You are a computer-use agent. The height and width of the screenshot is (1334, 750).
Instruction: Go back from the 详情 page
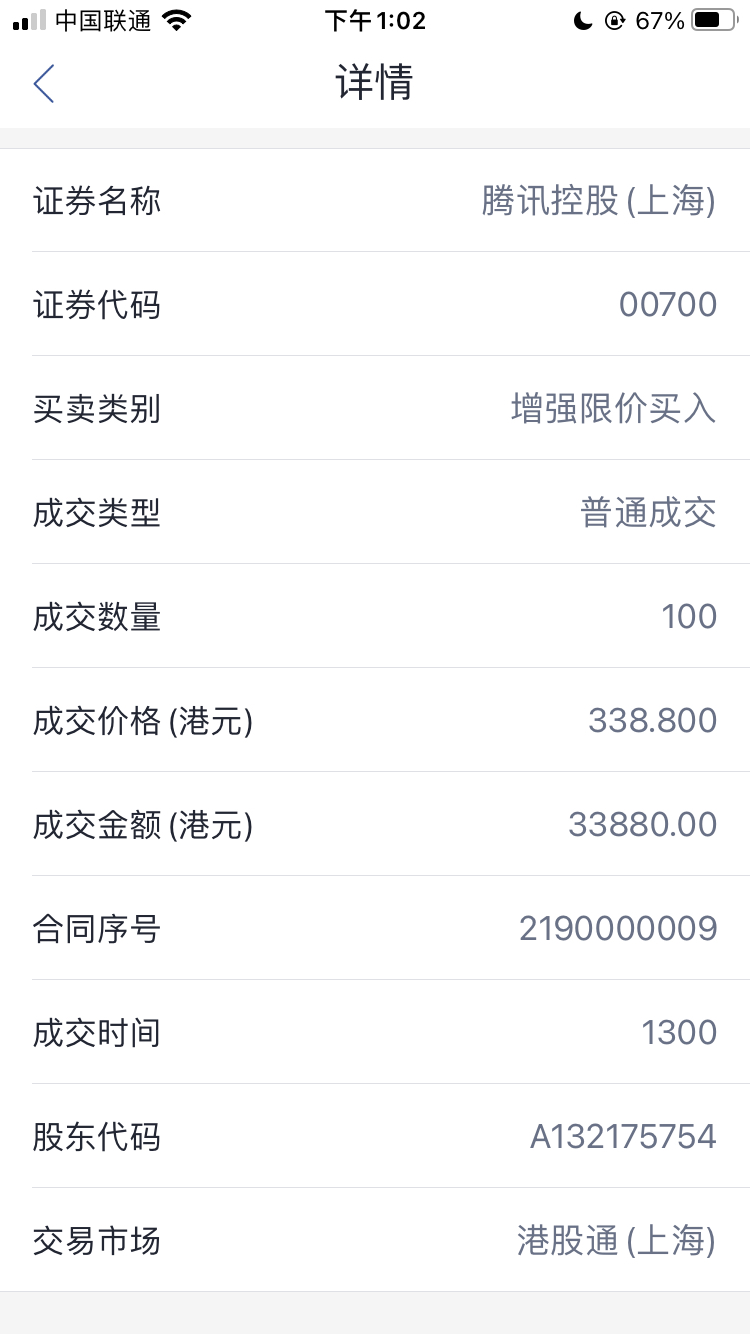click(43, 83)
